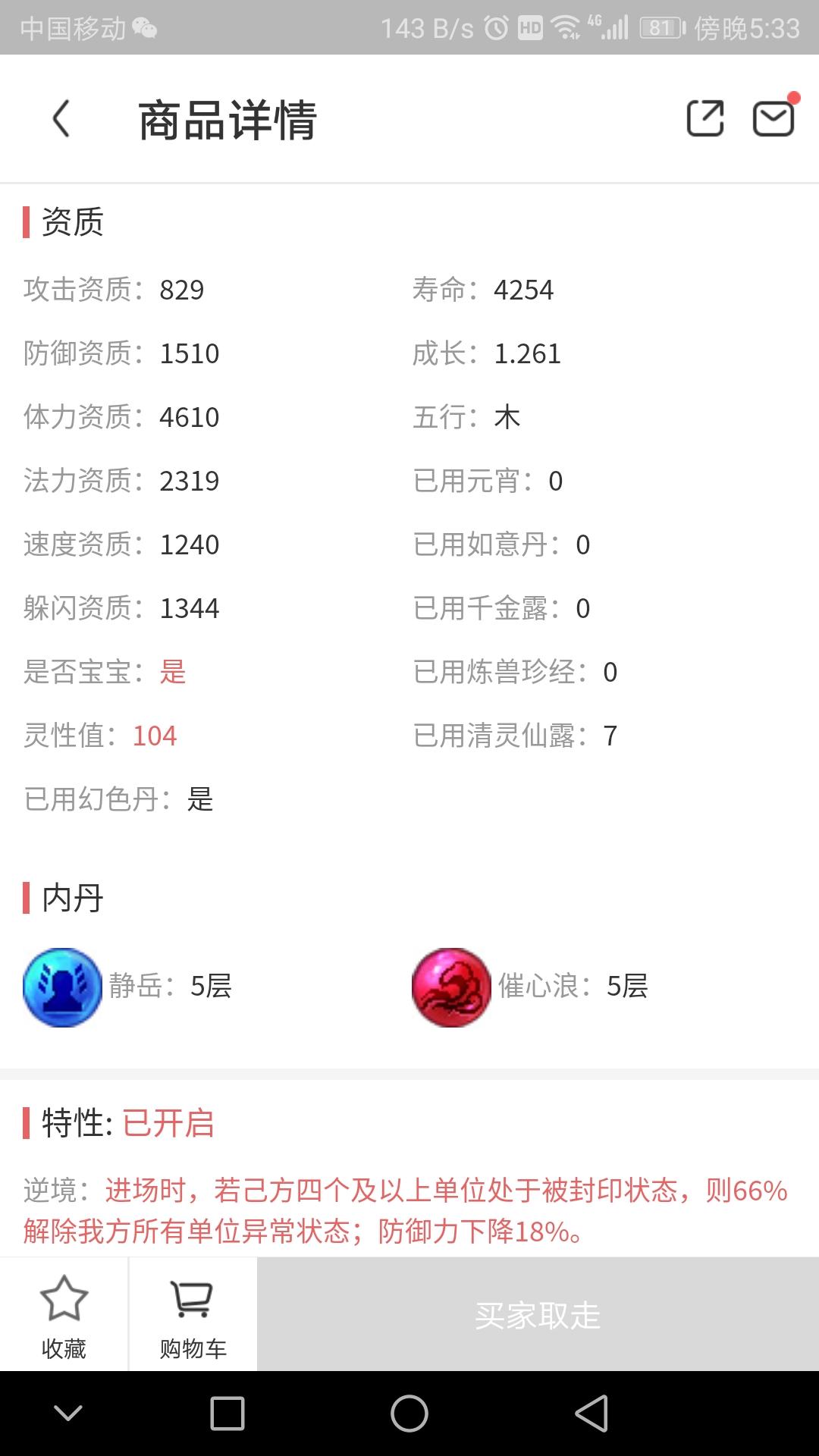View the 静岳 inner elixir icon
This screenshot has height=1456, width=819.
63,987
